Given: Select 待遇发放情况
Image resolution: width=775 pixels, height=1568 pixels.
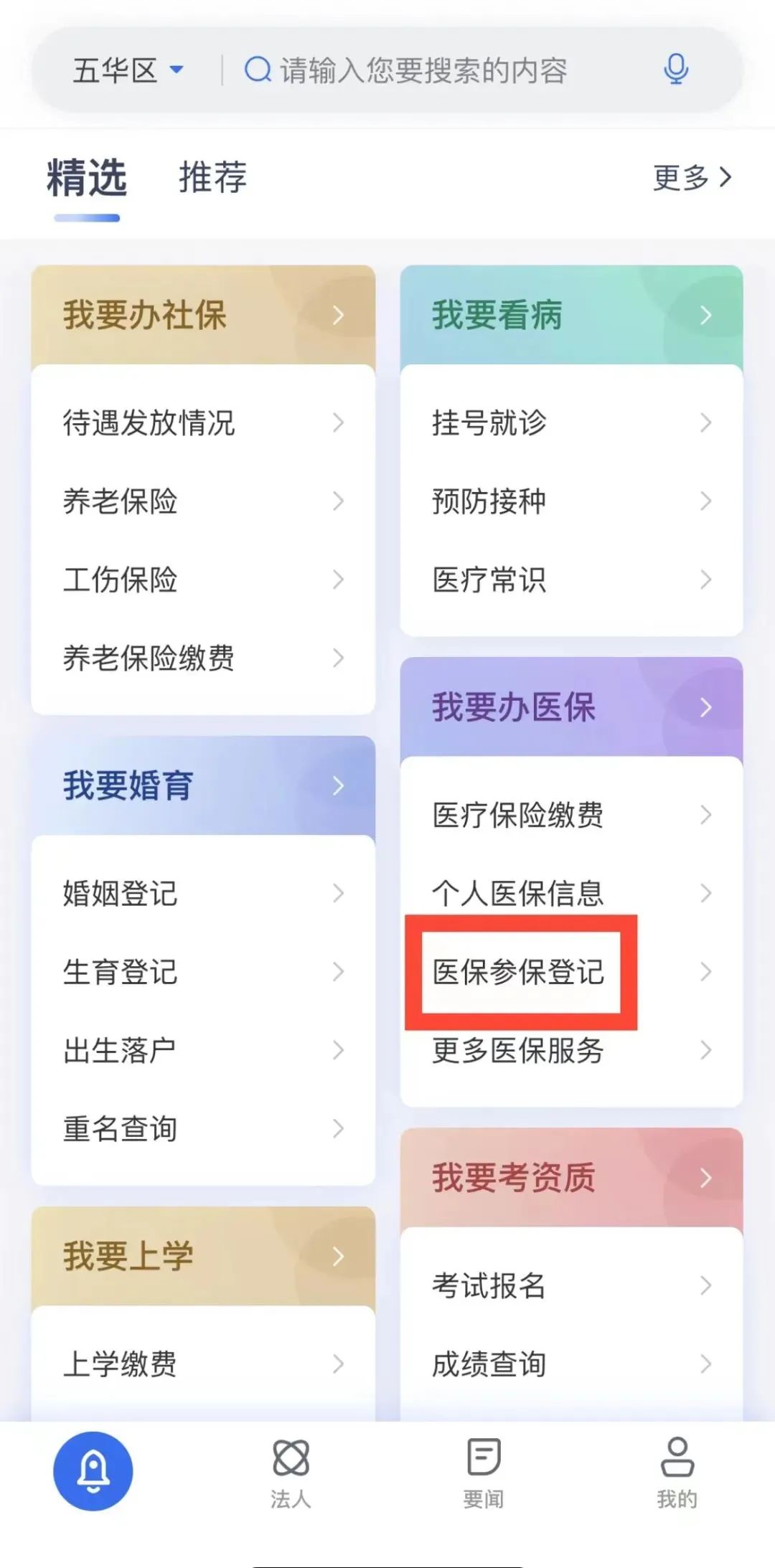Looking at the screenshot, I should click(x=203, y=422).
